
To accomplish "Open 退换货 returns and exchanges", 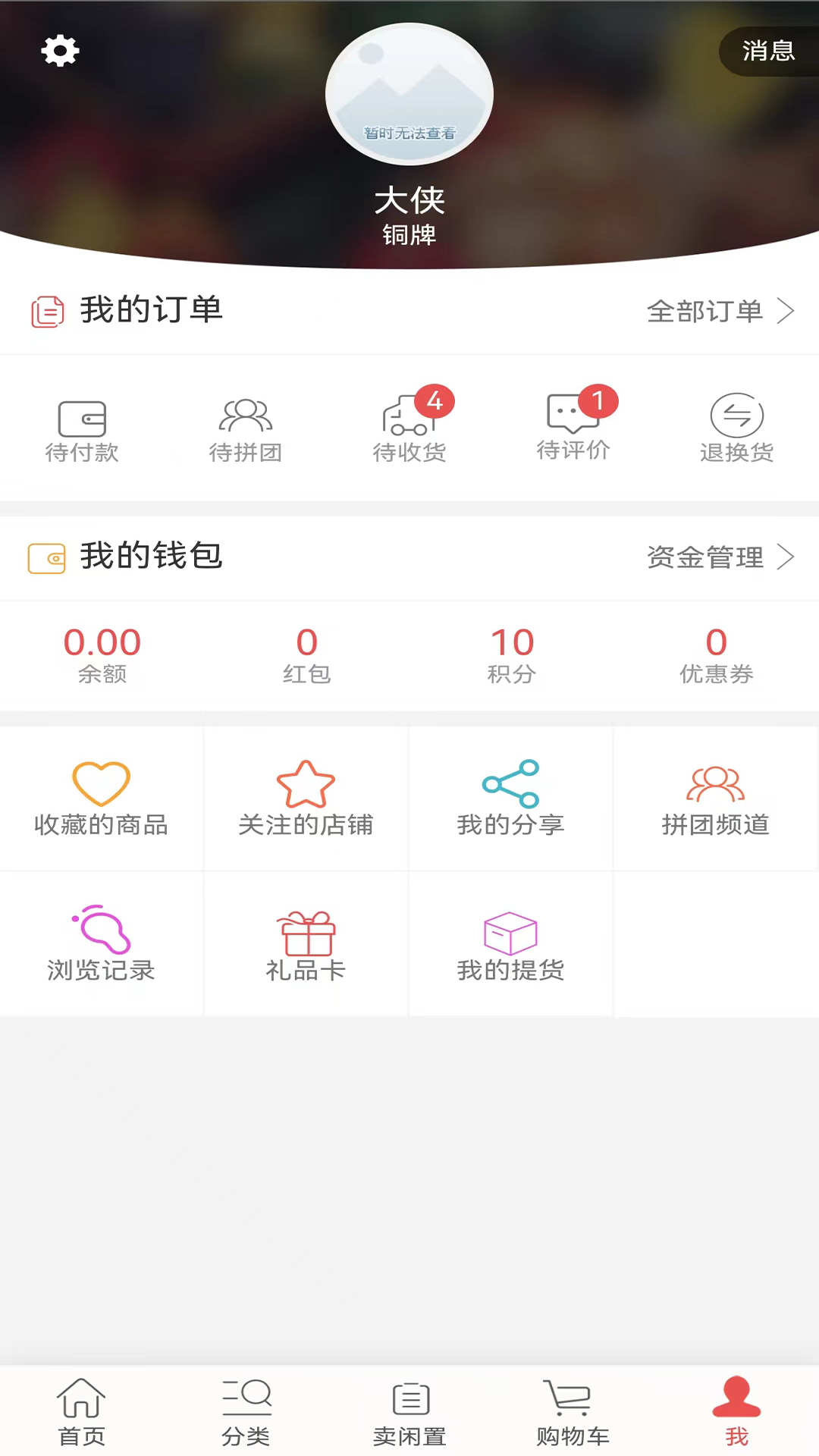I will coord(736,430).
